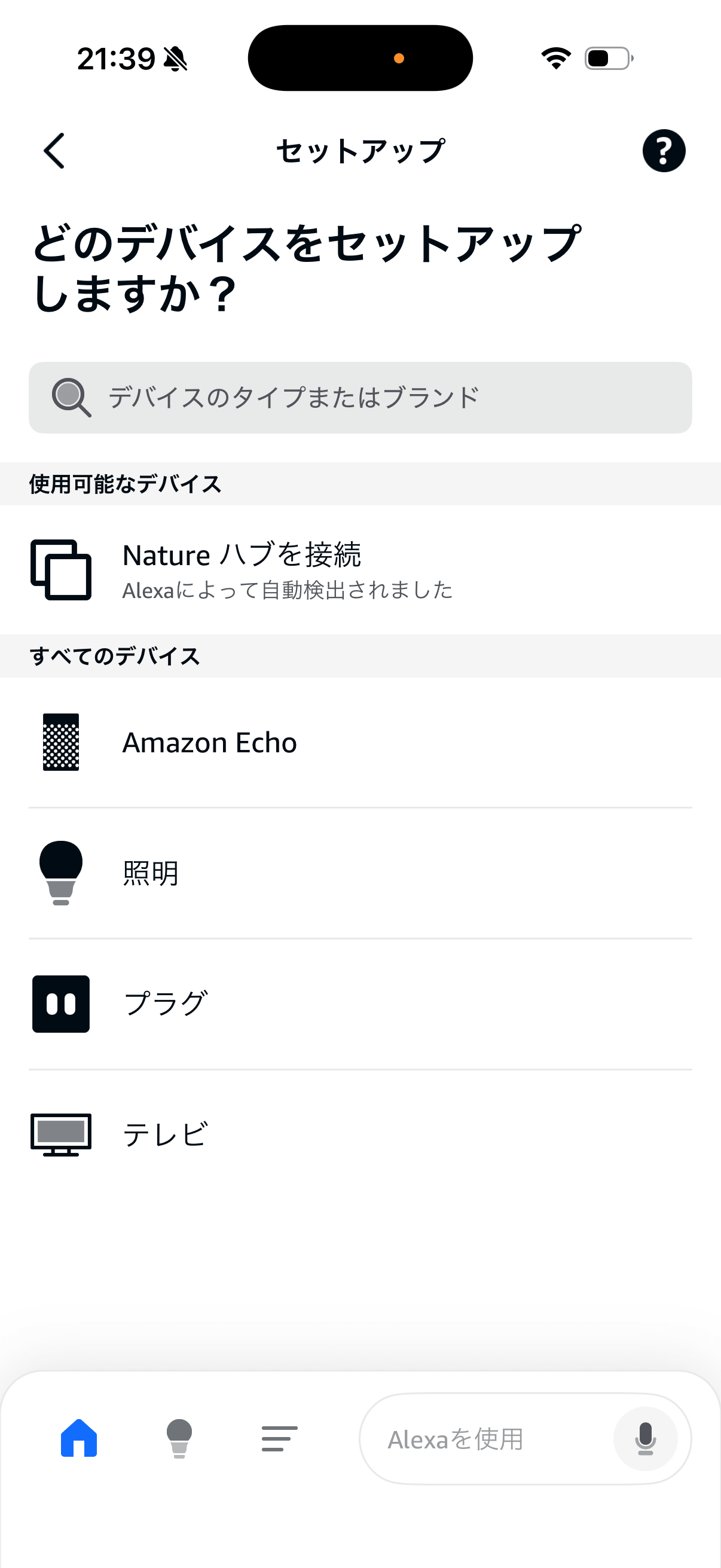This screenshot has height=1568, width=721.
Task: Open the More menu icon in bottom bar
Action: 278,1439
